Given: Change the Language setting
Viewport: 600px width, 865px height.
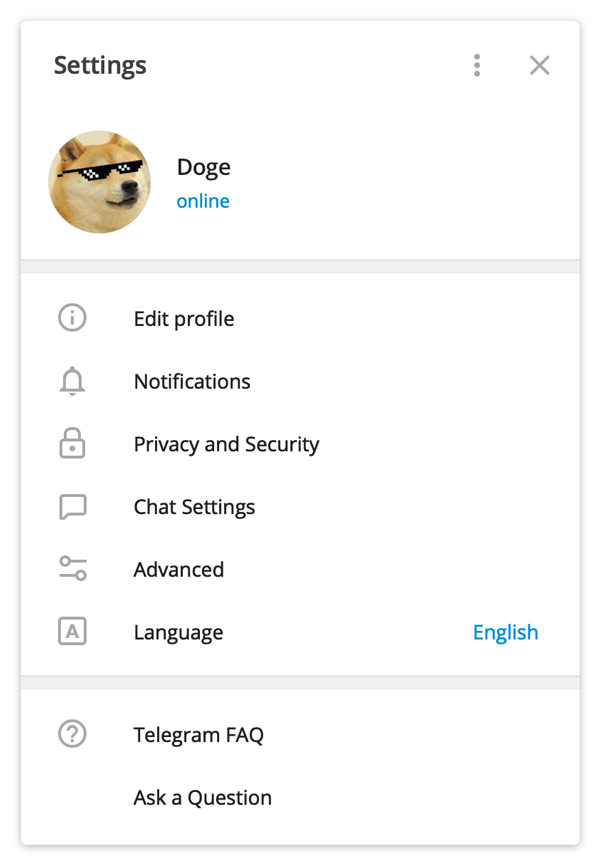Looking at the screenshot, I should [178, 632].
